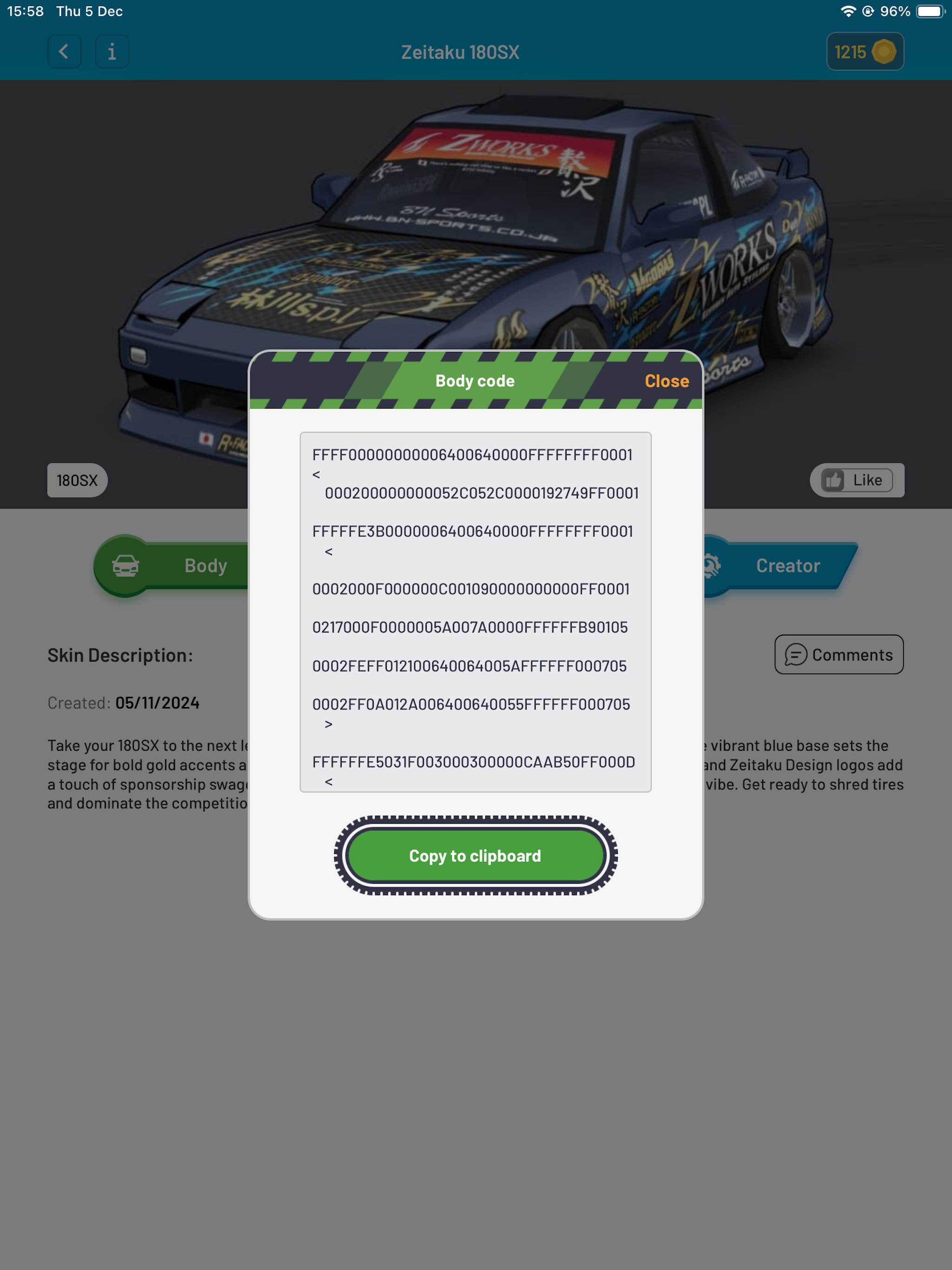Copy body code to clipboard
The height and width of the screenshot is (1270, 952).
point(476,855)
